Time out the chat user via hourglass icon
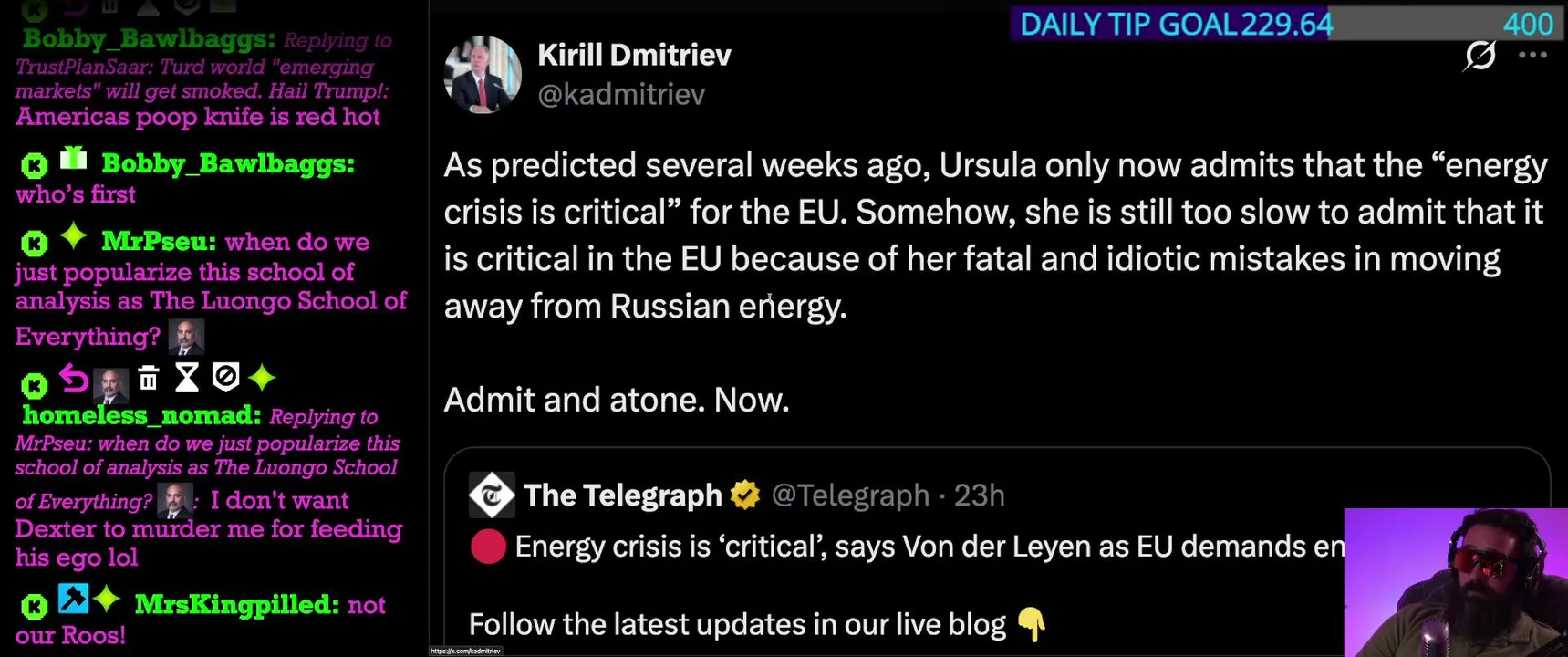The width and height of the screenshot is (1568, 657). [x=187, y=378]
